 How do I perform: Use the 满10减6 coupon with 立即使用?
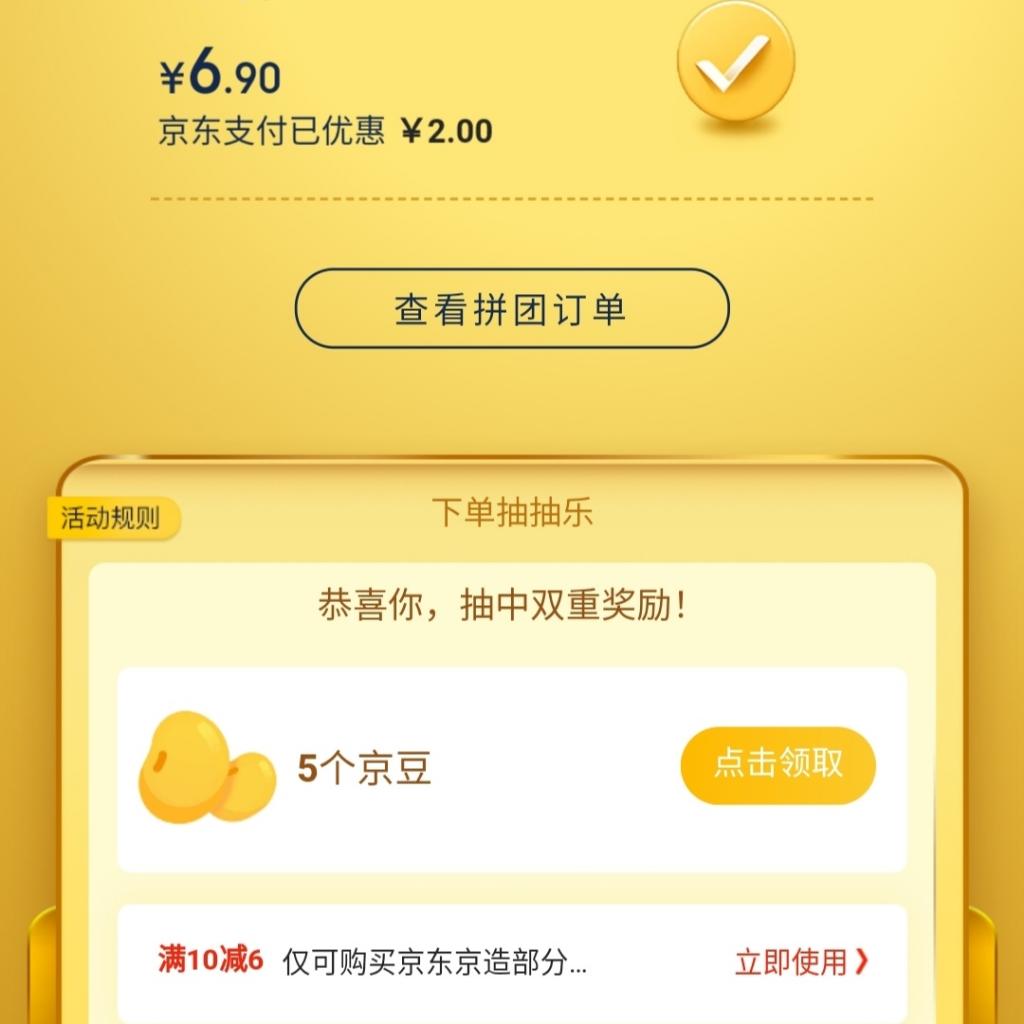(x=801, y=963)
